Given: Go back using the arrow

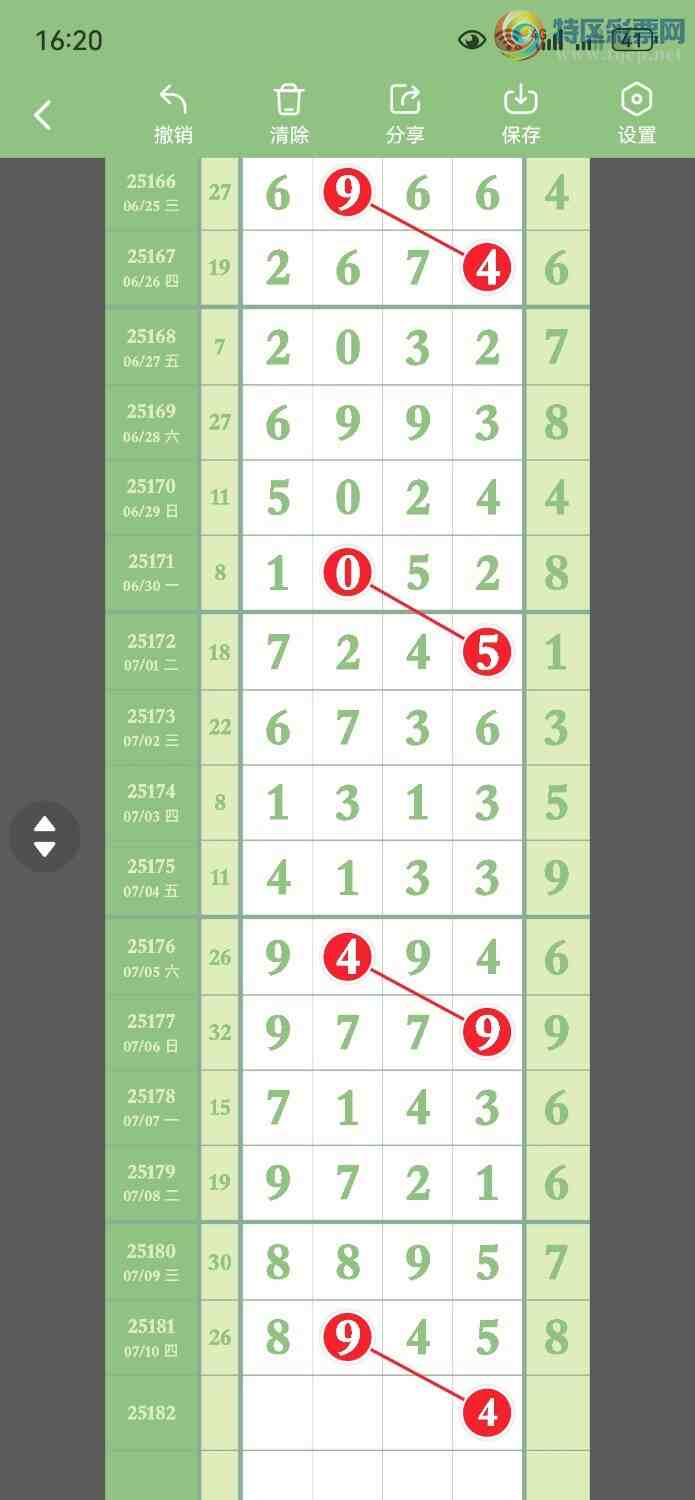Looking at the screenshot, I should pyautogui.click(x=42, y=115).
